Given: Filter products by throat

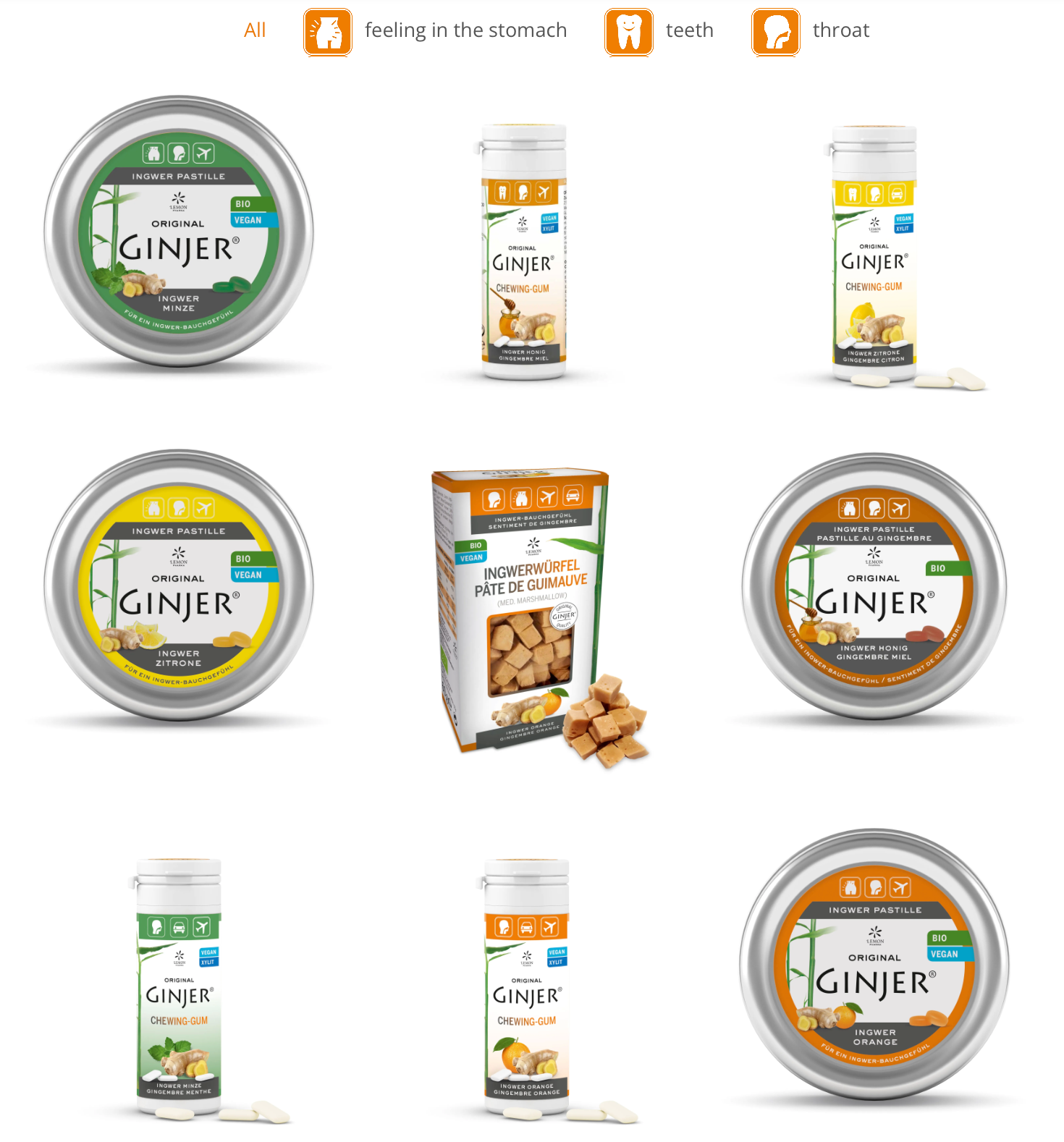Looking at the screenshot, I should pos(840,30).
